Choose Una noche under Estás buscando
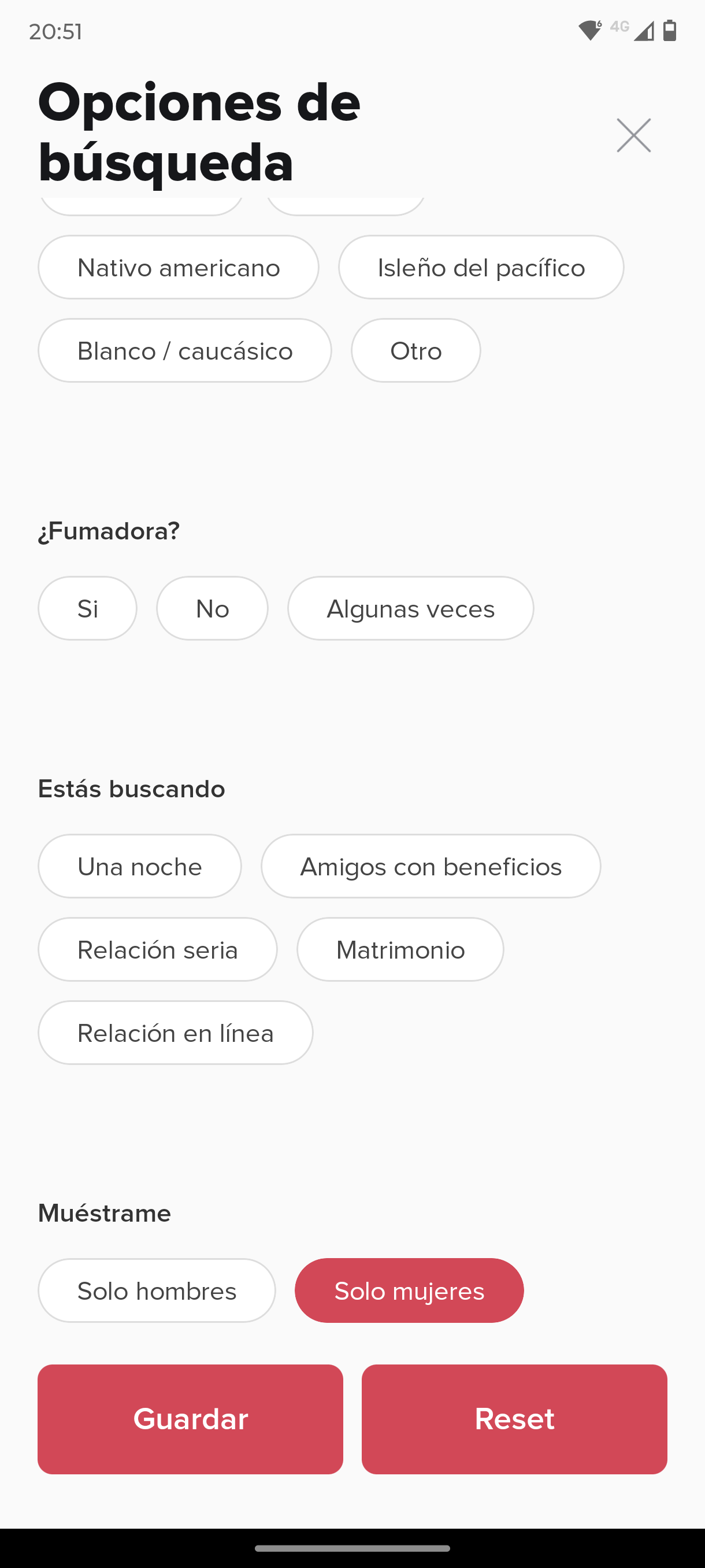 [x=140, y=866]
